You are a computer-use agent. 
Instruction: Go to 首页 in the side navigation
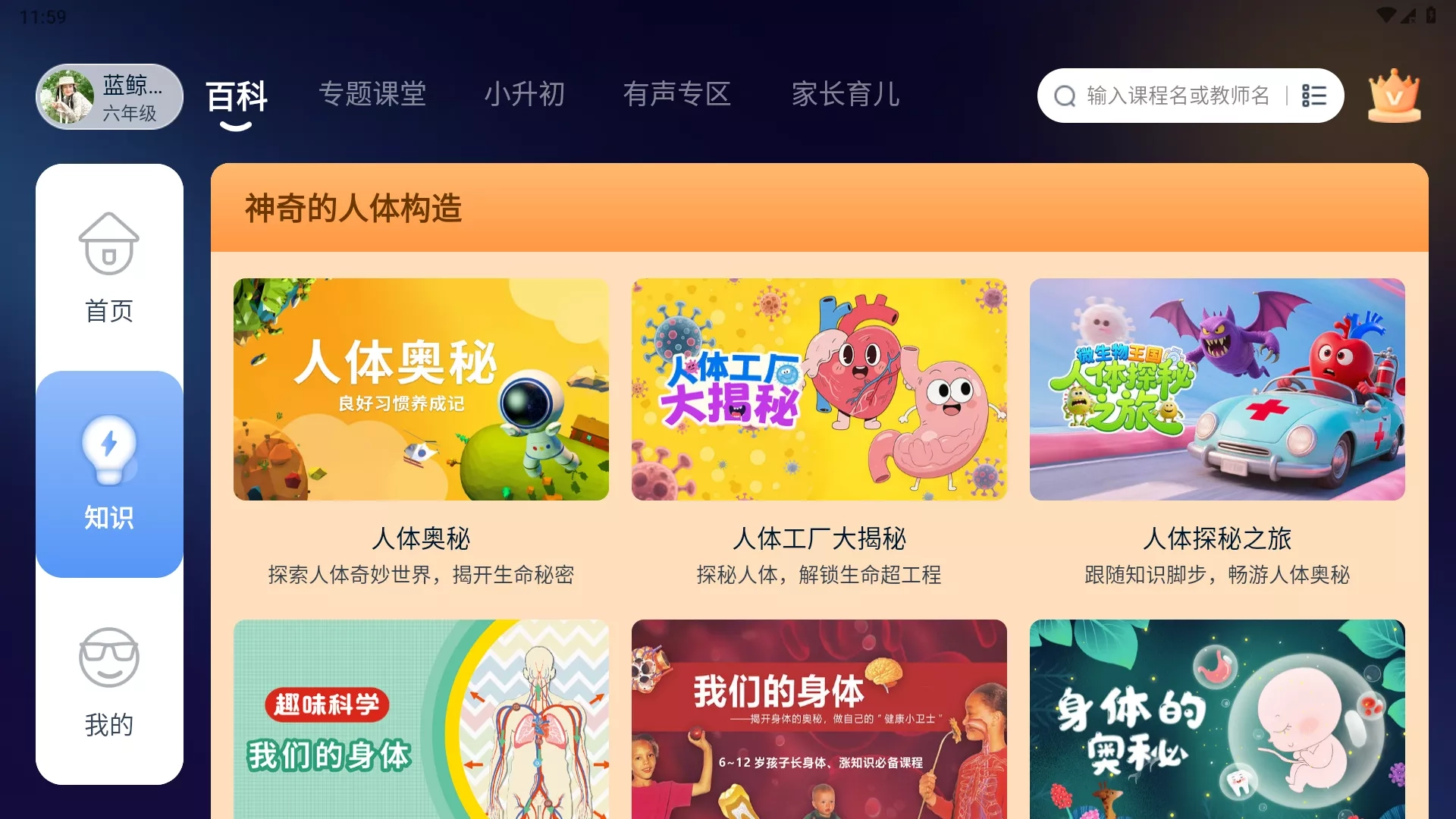[109, 268]
